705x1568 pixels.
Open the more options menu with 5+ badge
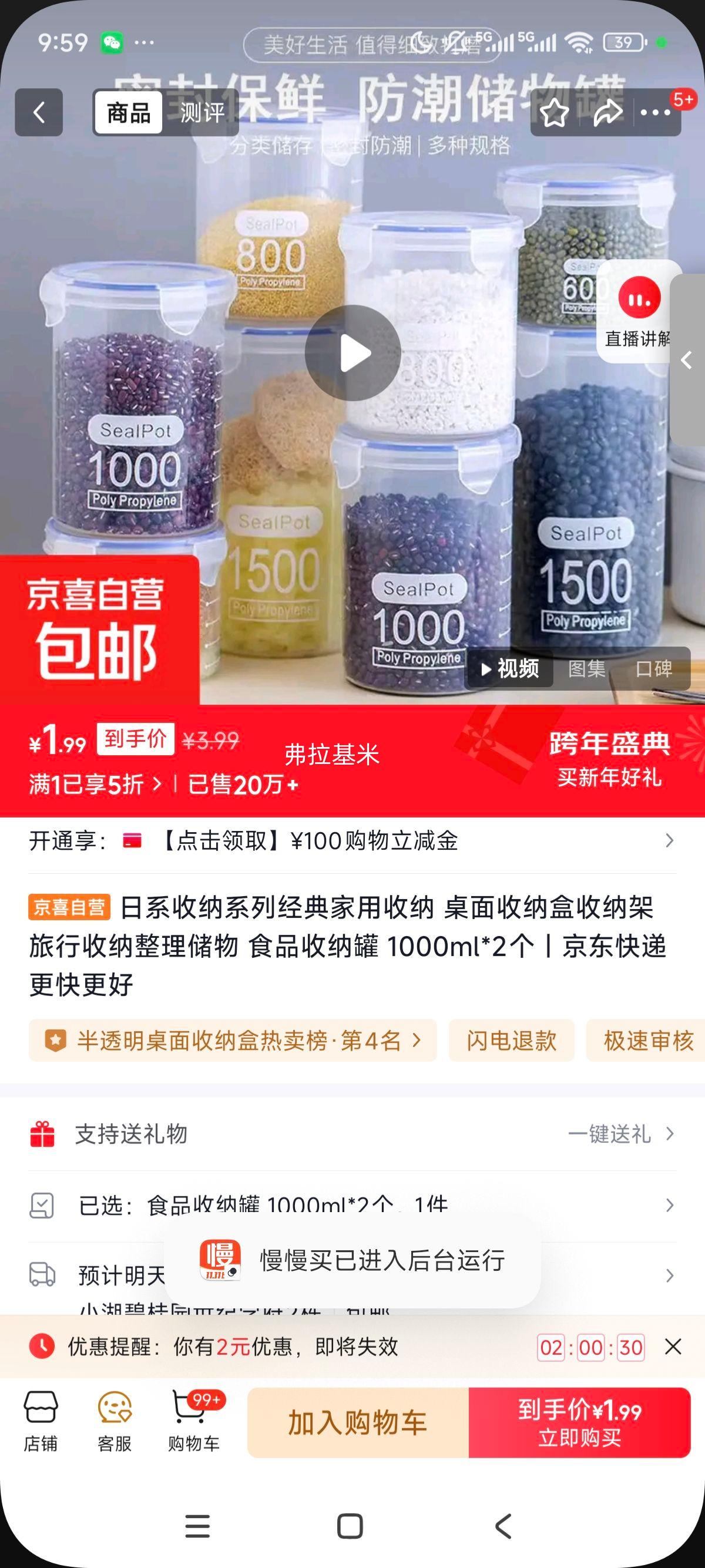click(654, 113)
